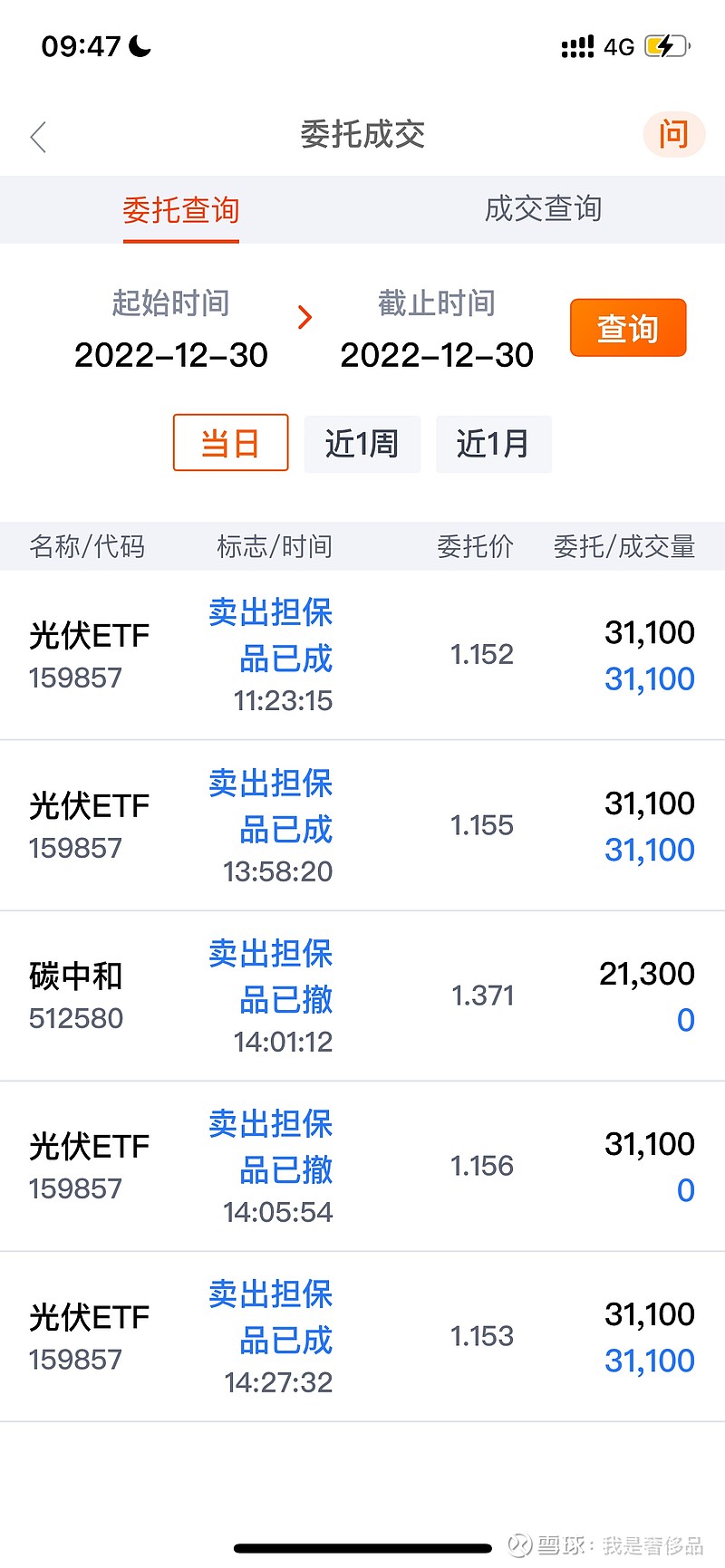Switch to the 成交查询 tab
This screenshot has width=725, height=1568.
543,209
